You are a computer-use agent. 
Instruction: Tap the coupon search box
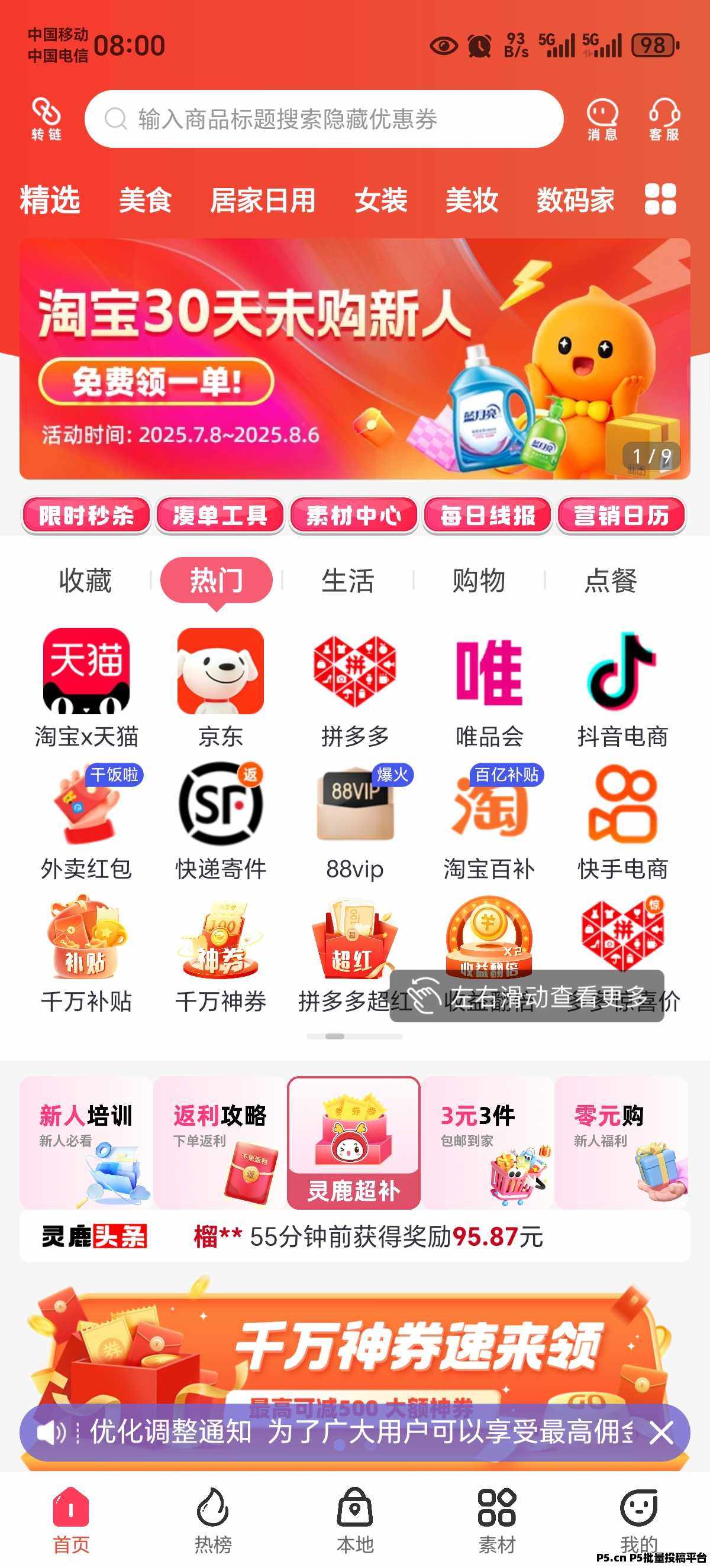point(323,119)
